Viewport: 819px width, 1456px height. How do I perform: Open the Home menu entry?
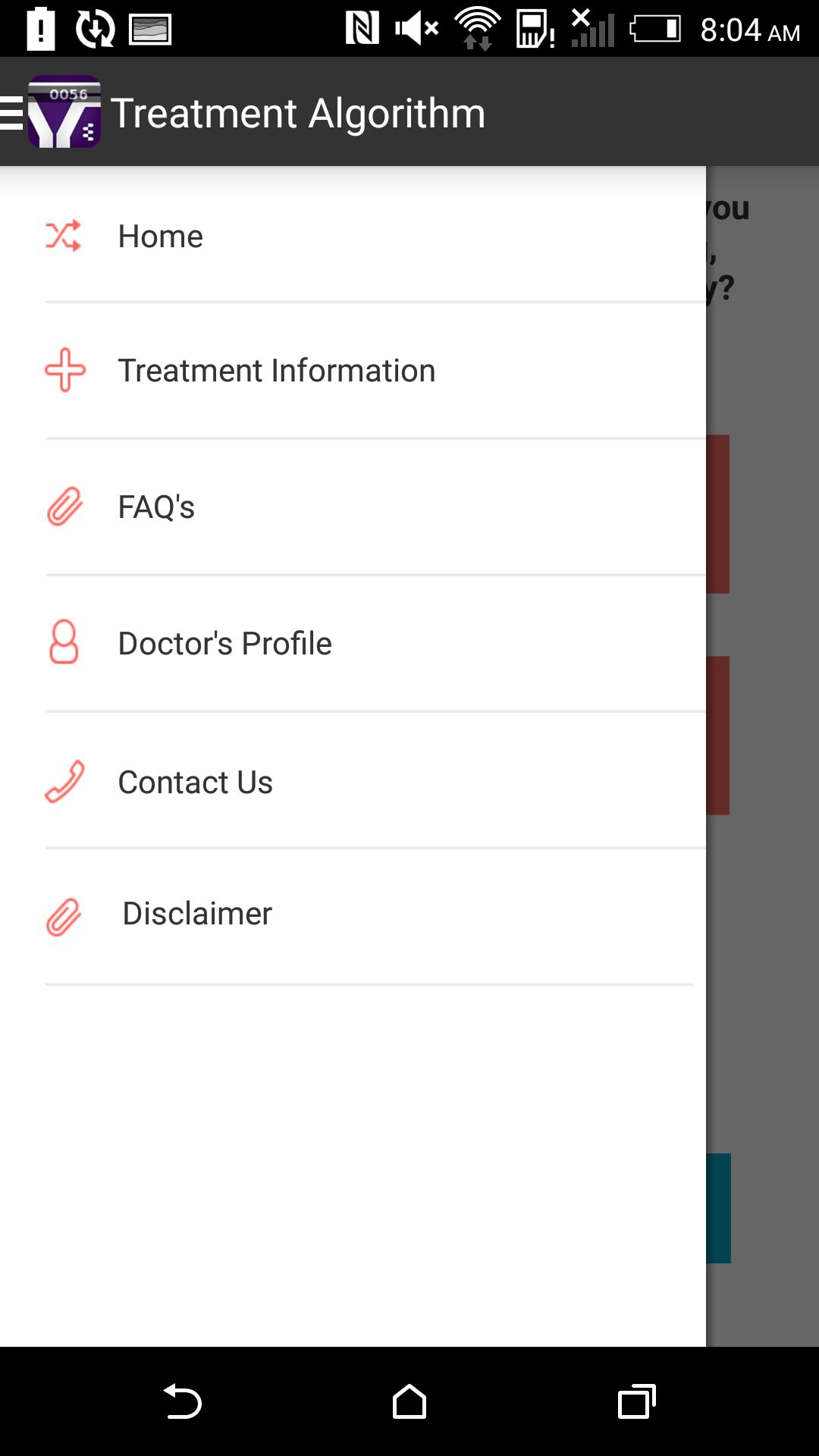[x=159, y=236]
